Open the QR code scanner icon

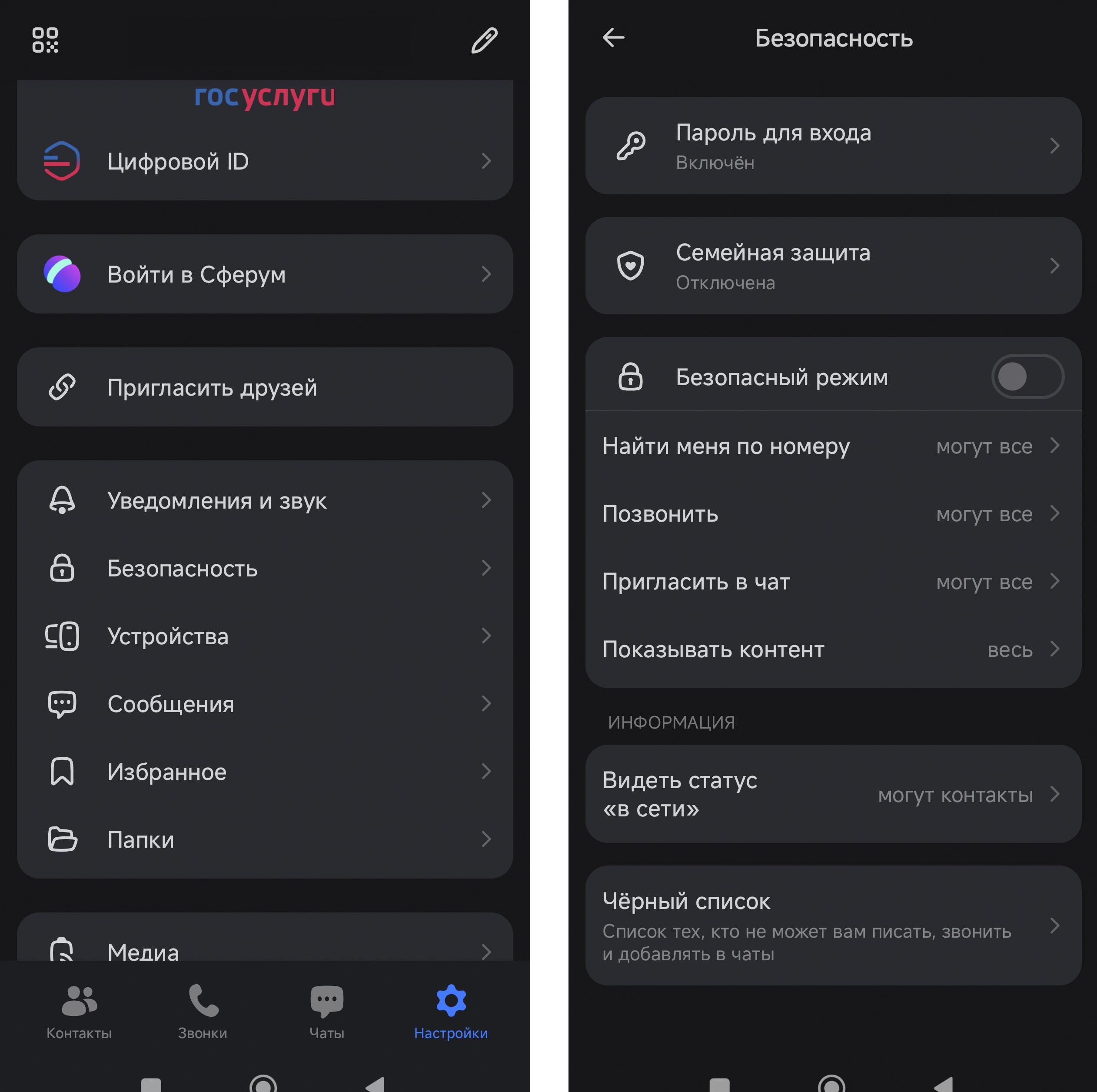(45, 40)
